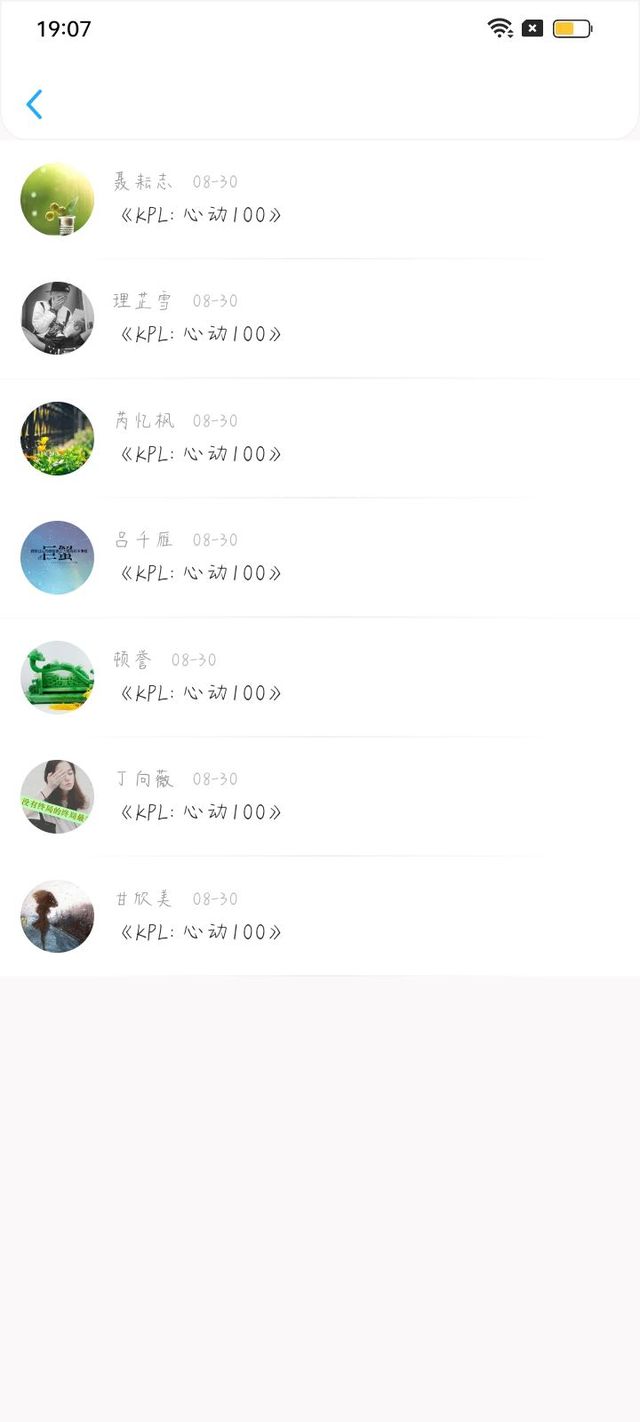Open 吕千雁's 《KPL:心动100》 entry
Image resolution: width=640 pixels, height=1422 pixels.
(320, 558)
